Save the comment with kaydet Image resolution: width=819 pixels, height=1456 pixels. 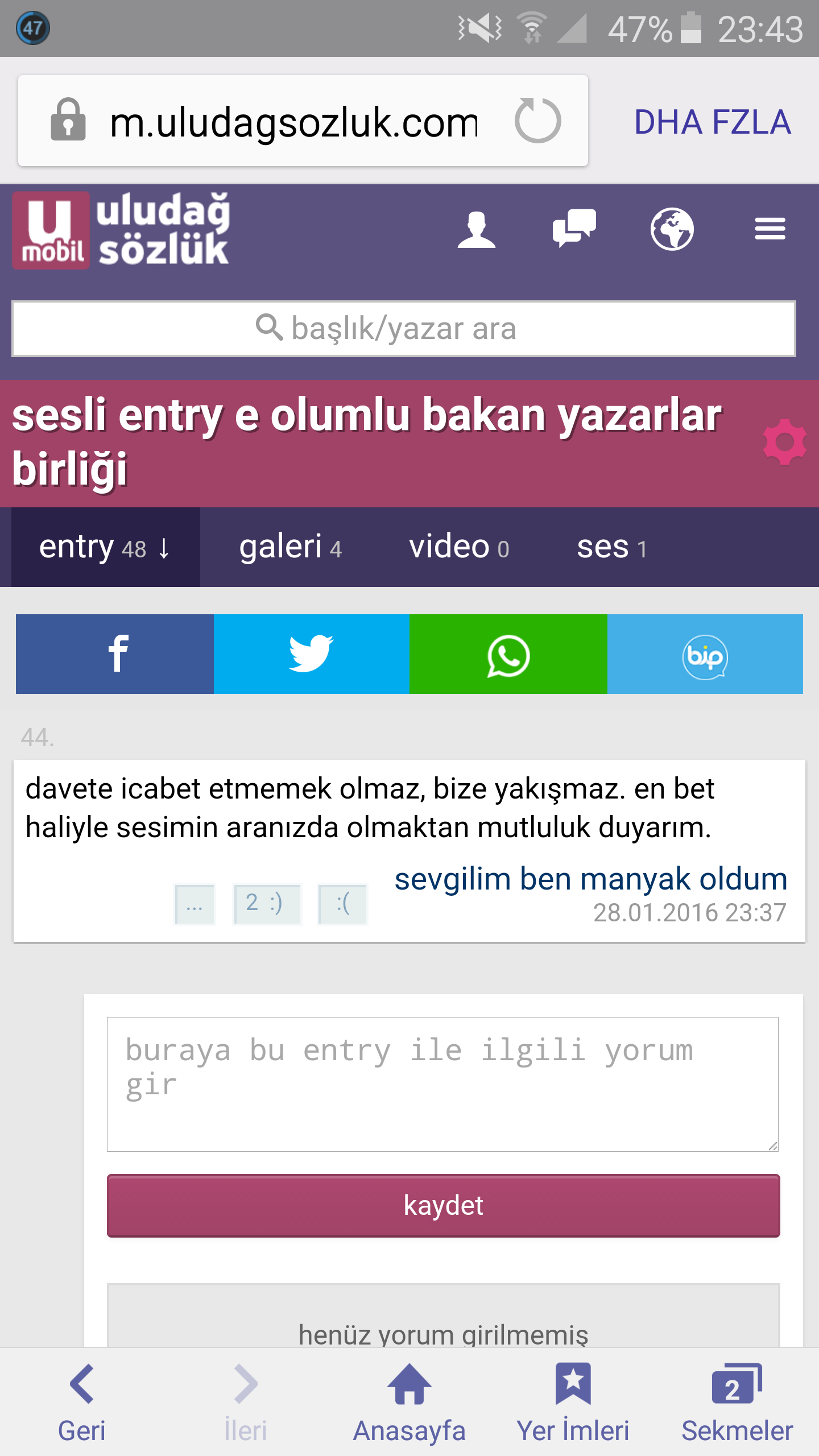click(443, 1205)
